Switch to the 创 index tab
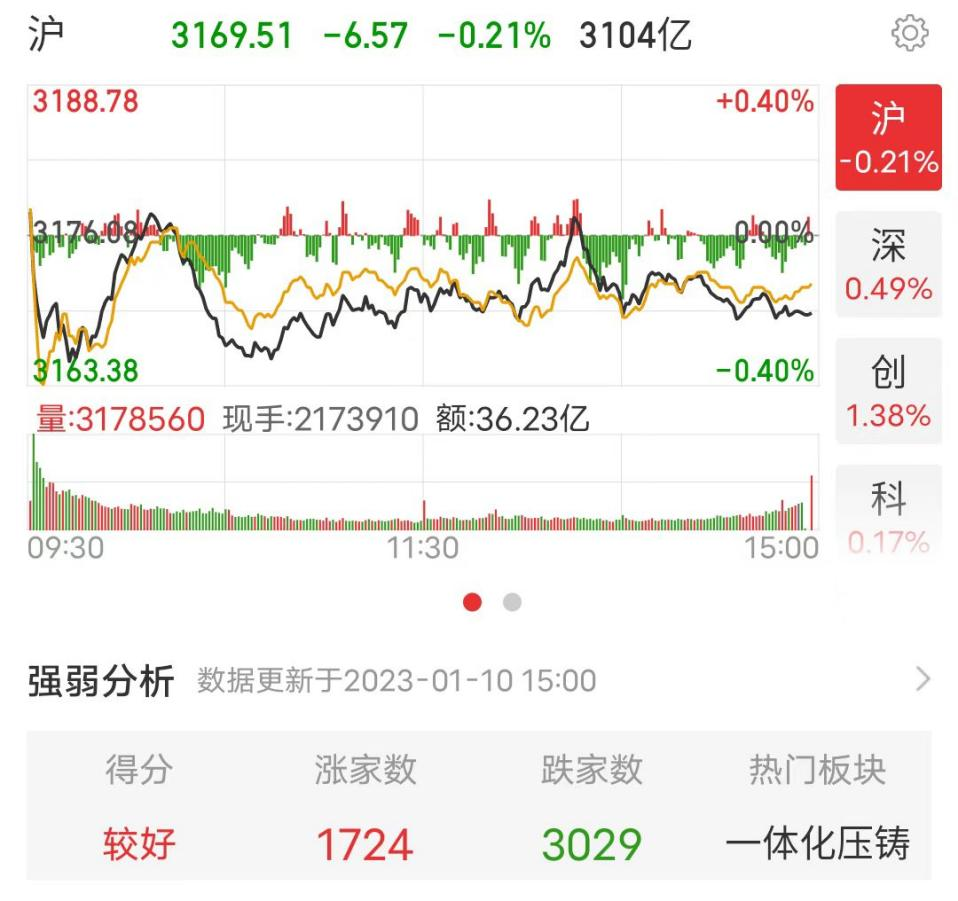This screenshot has height=901, width=958. 888,391
